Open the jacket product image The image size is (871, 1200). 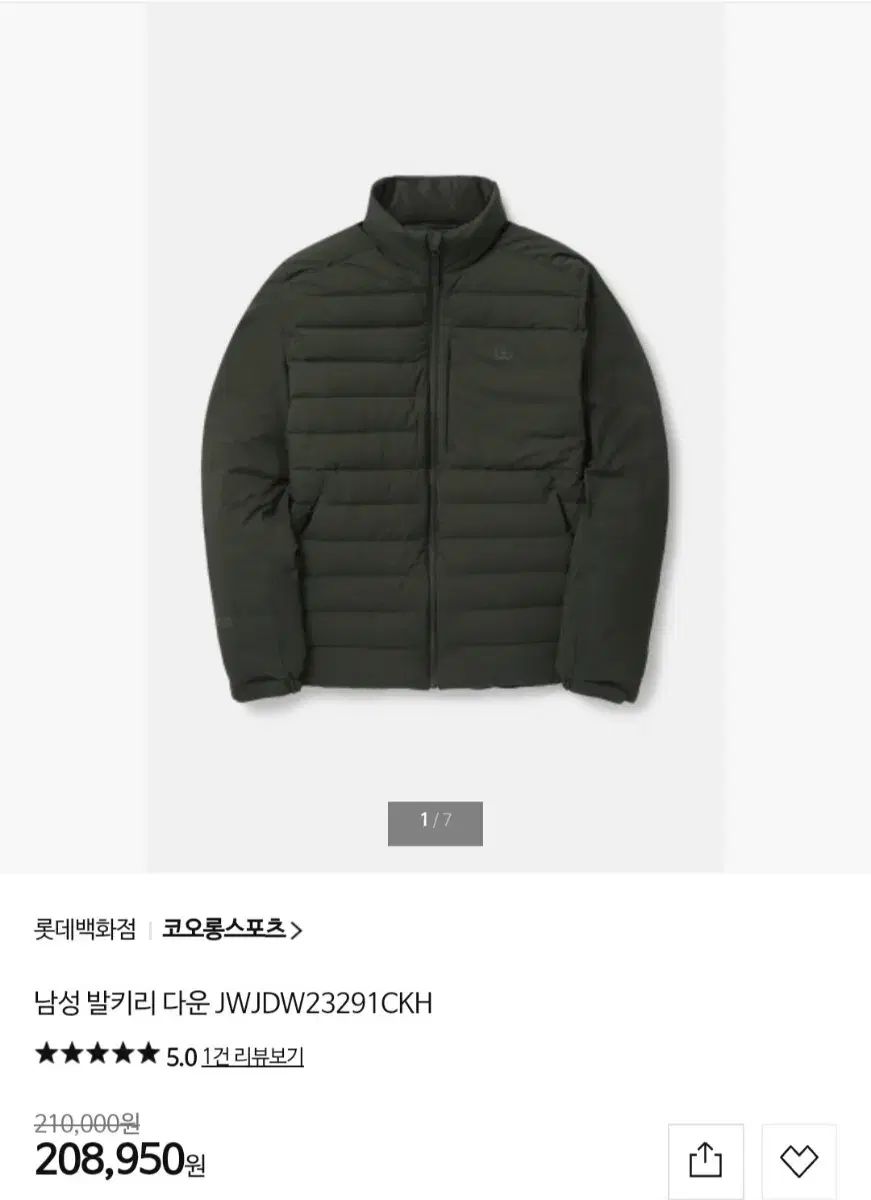(x=435, y=436)
